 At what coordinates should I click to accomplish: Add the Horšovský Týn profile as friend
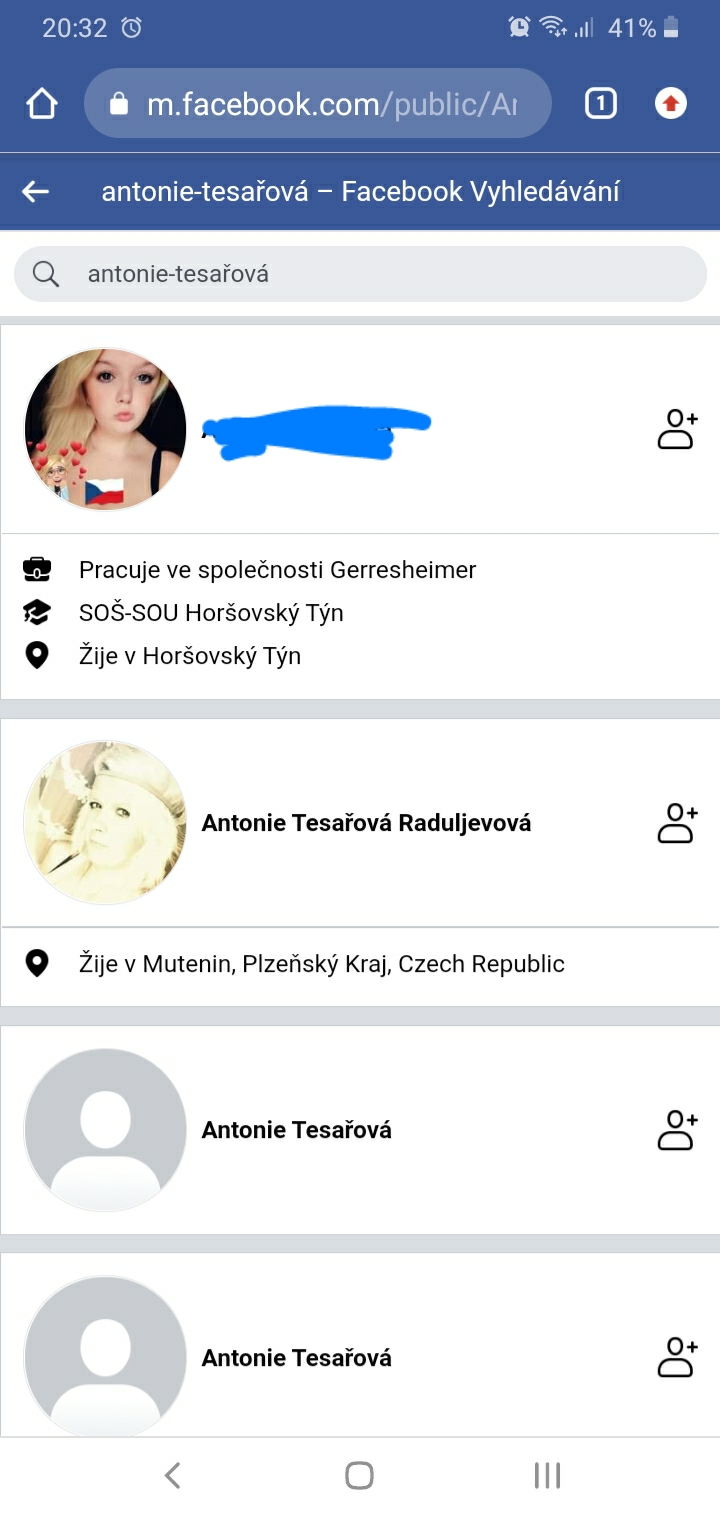point(676,429)
